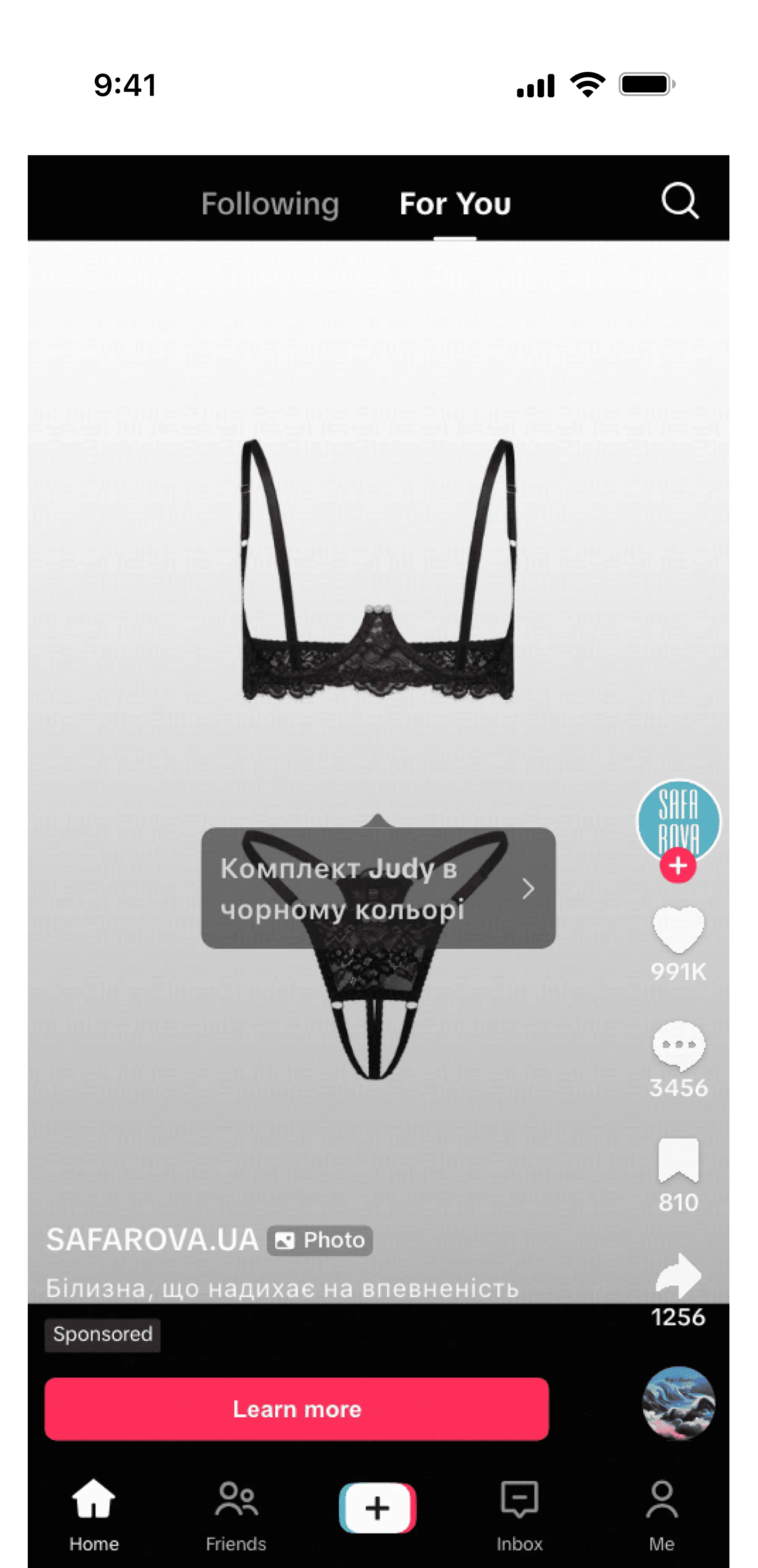Screen dimensions: 758x1568
Task: Open the Safarova profile avatar
Action: click(678, 821)
